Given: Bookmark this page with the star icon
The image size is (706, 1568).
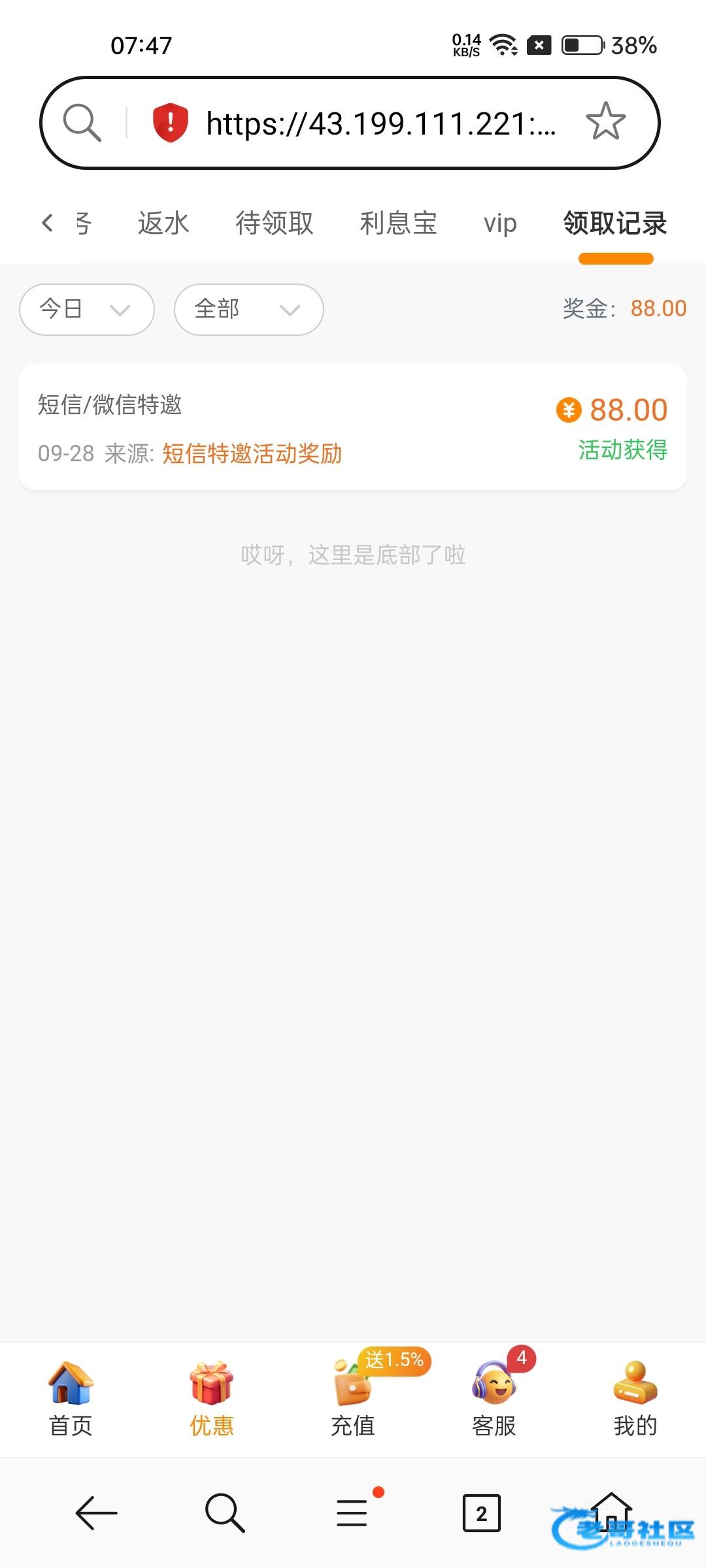Looking at the screenshot, I should (605, 122).
